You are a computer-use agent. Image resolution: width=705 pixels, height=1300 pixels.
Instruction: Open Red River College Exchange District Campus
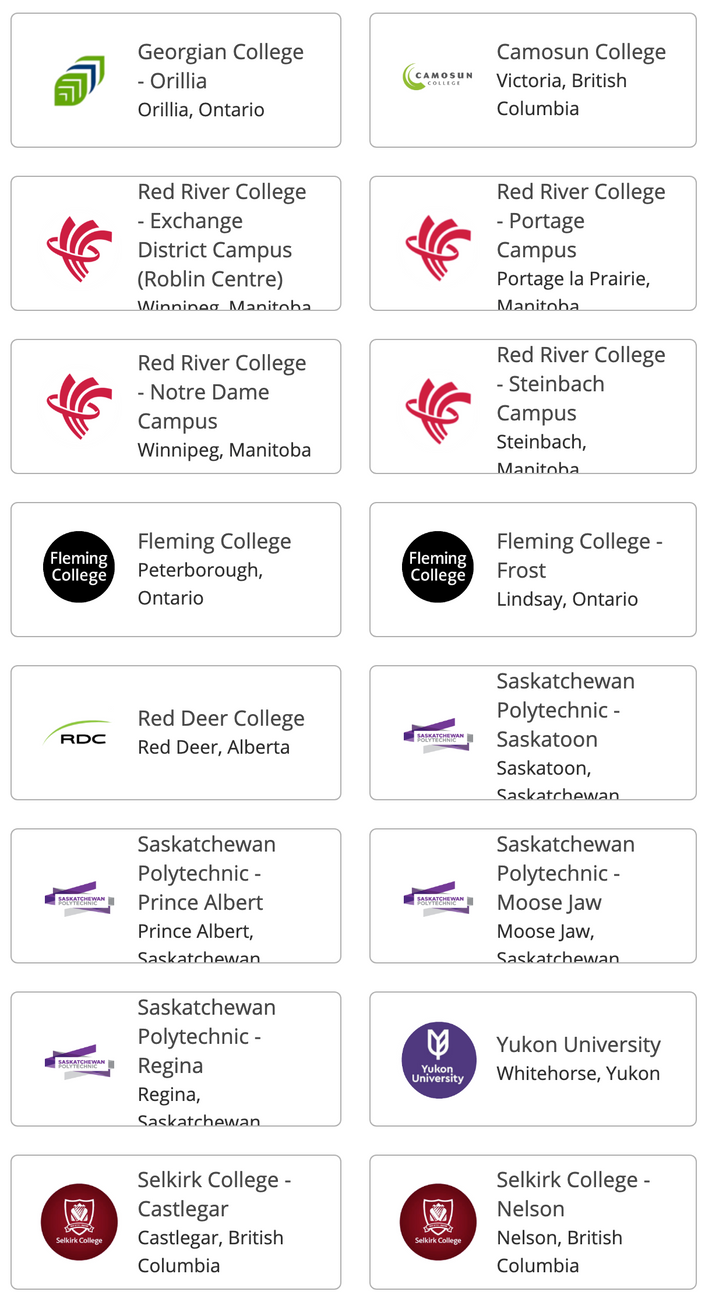pyautogui.click(x=176, y=243)
